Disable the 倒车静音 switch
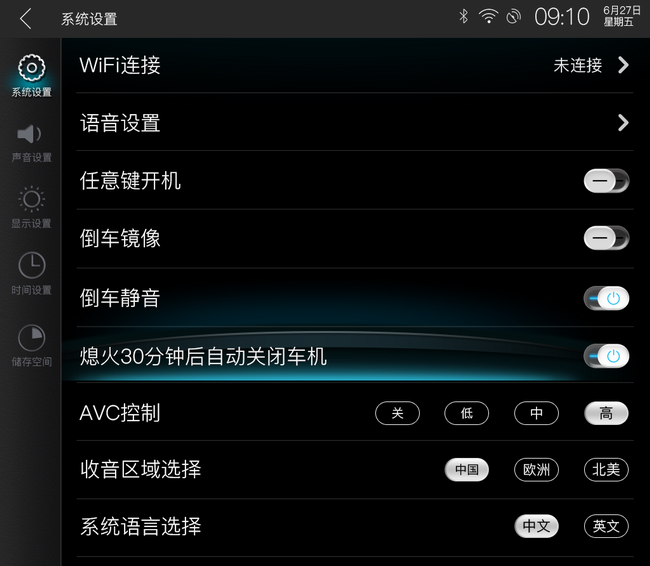The width and height of the screenshot is (650, 566). pos(606,297)
